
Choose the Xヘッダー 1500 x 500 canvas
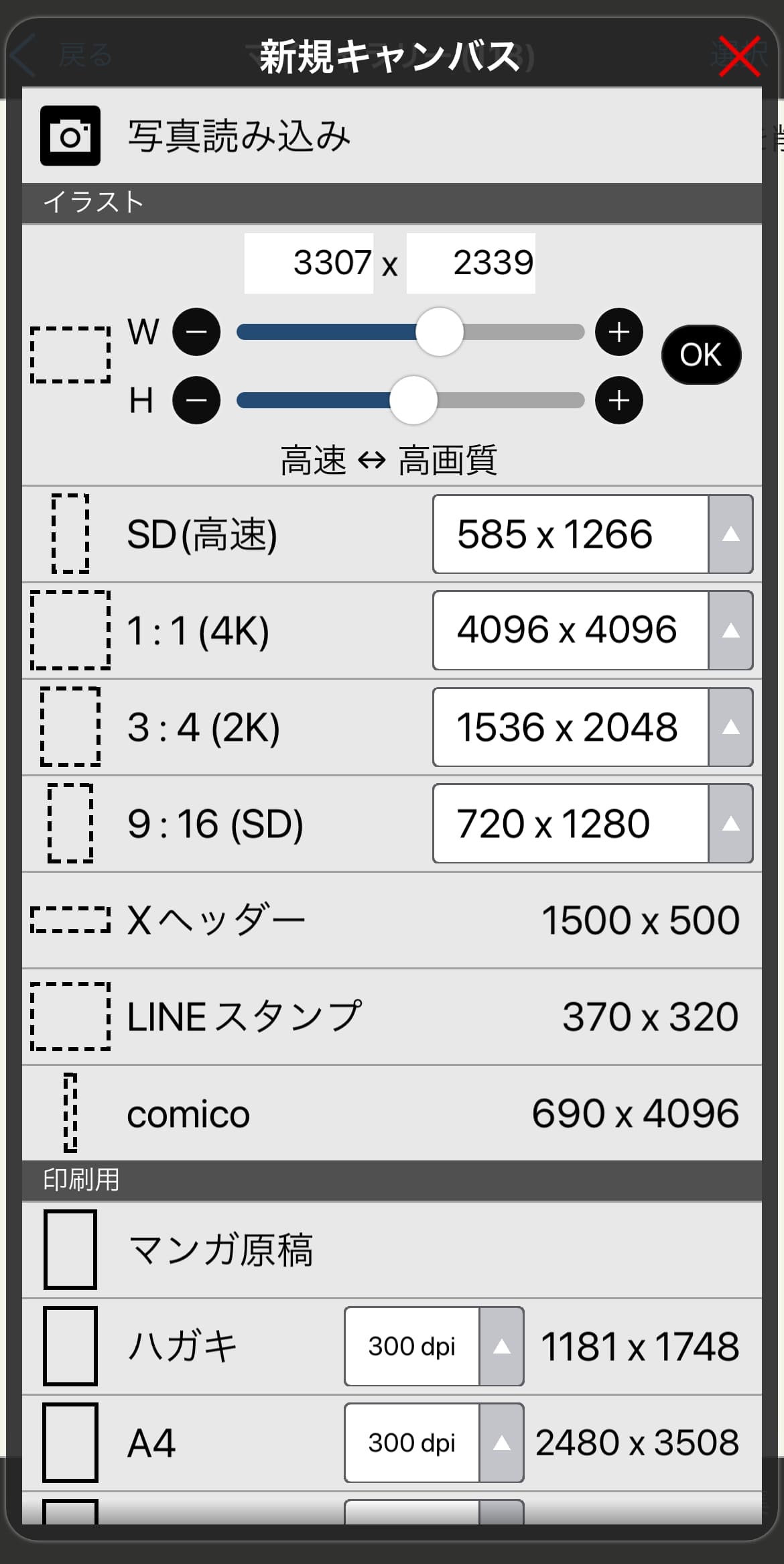pos(391,920)
